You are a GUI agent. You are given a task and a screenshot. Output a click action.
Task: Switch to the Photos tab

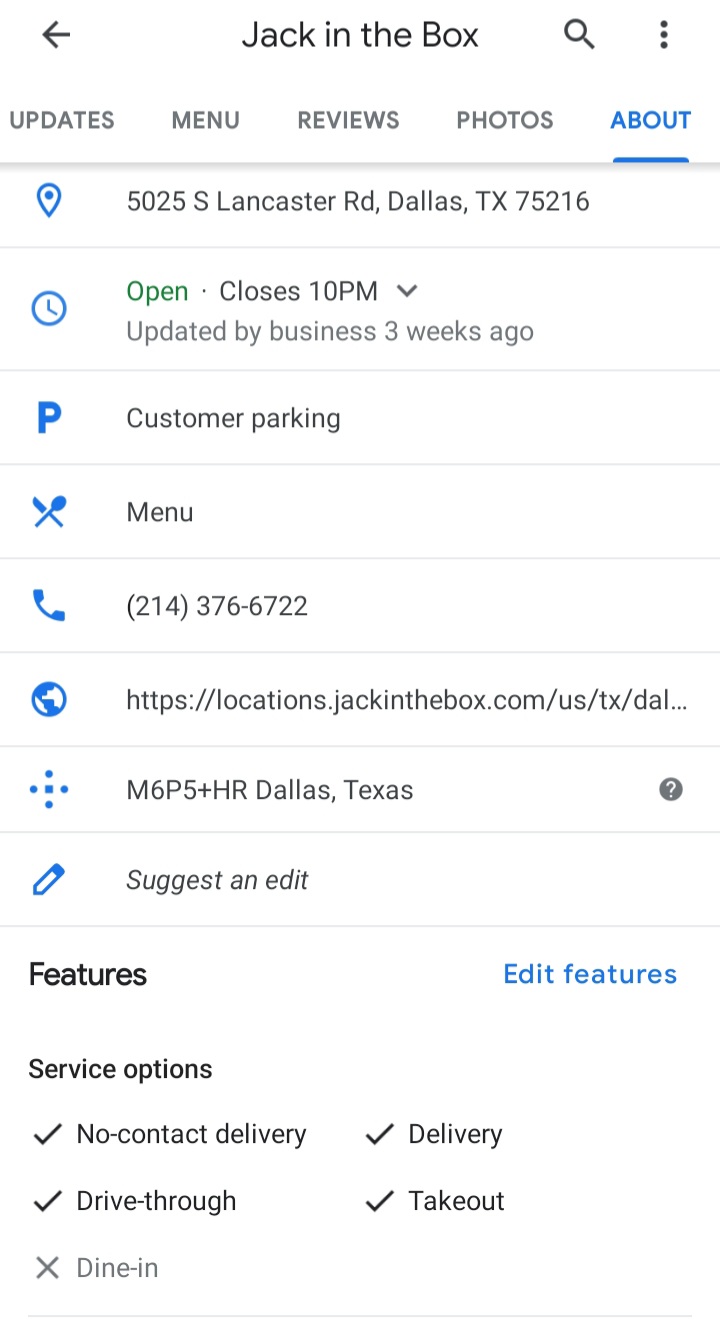(x=504, y=121)
